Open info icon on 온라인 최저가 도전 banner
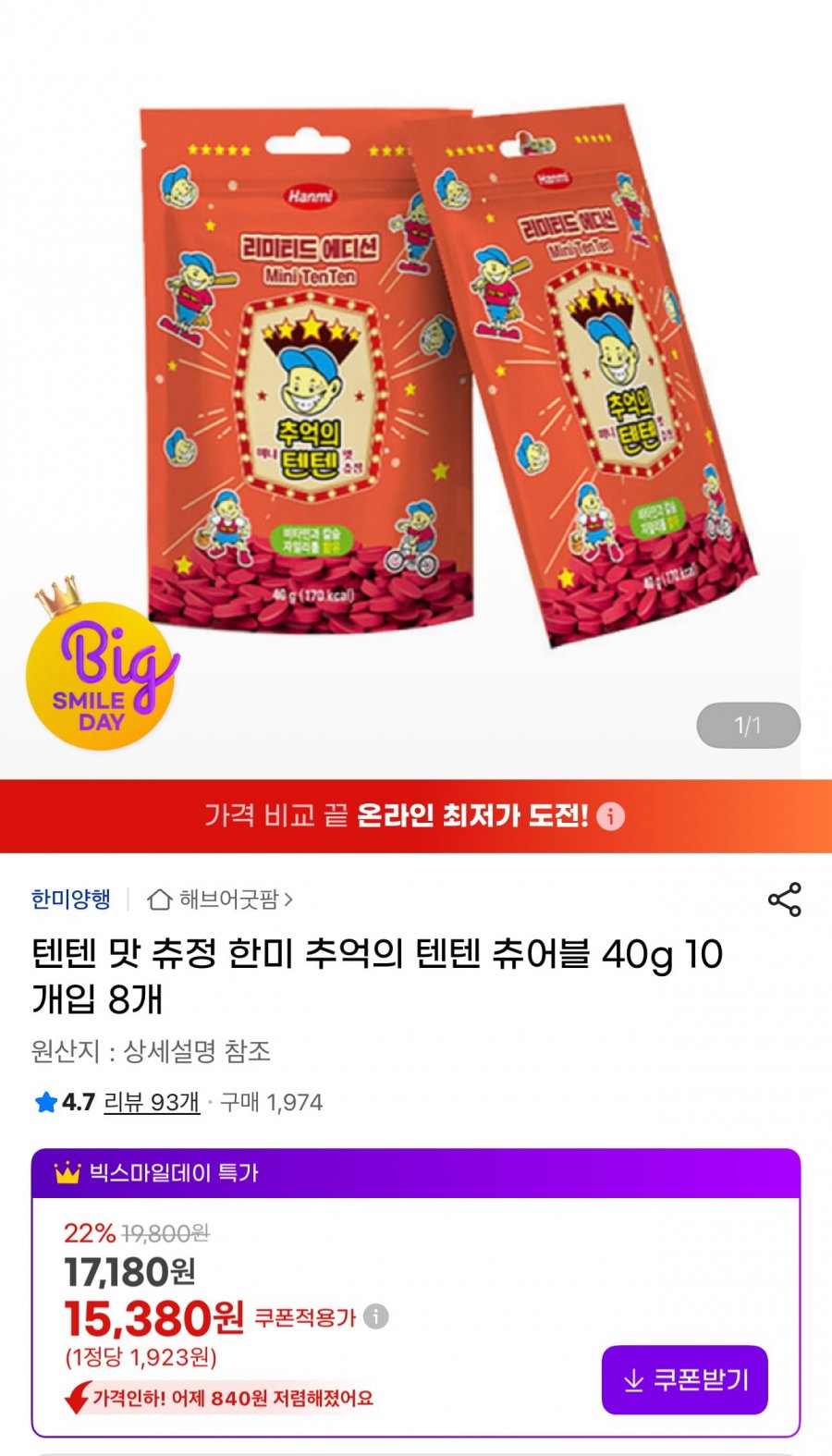Screen dimensions: 832x1456 coord(610,816)
